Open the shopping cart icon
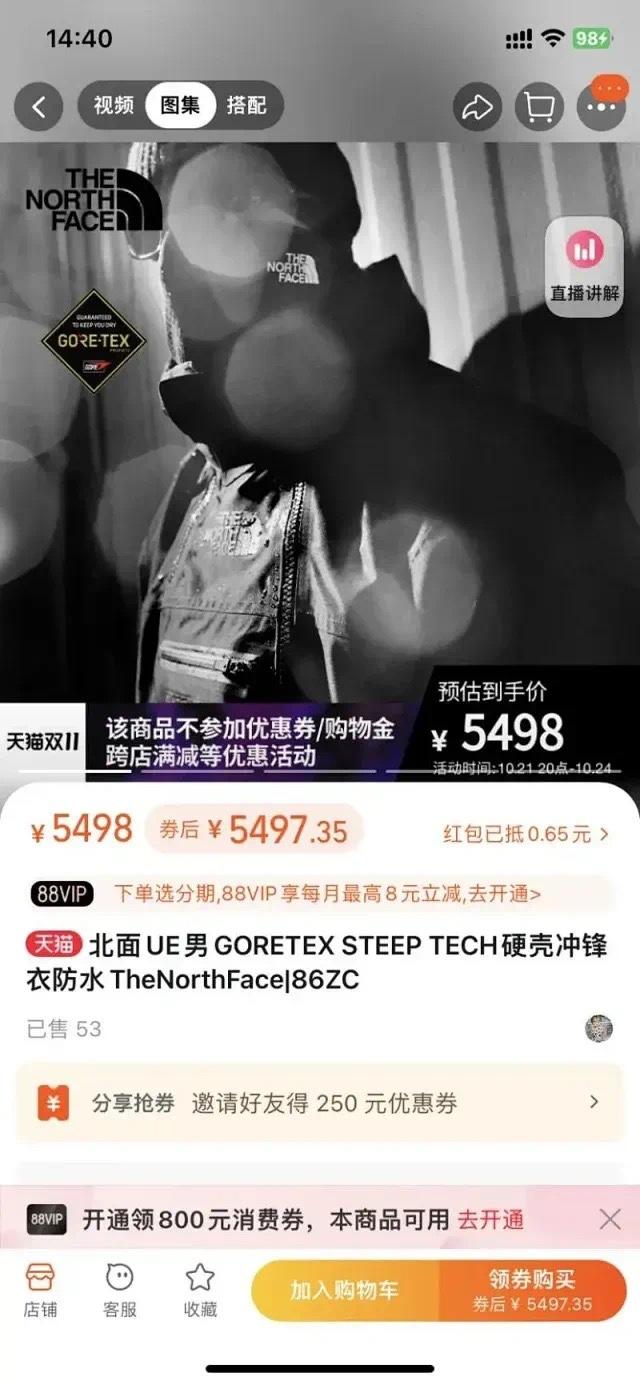The height and width of the screenshot is (1385, 640). (539, 107)
